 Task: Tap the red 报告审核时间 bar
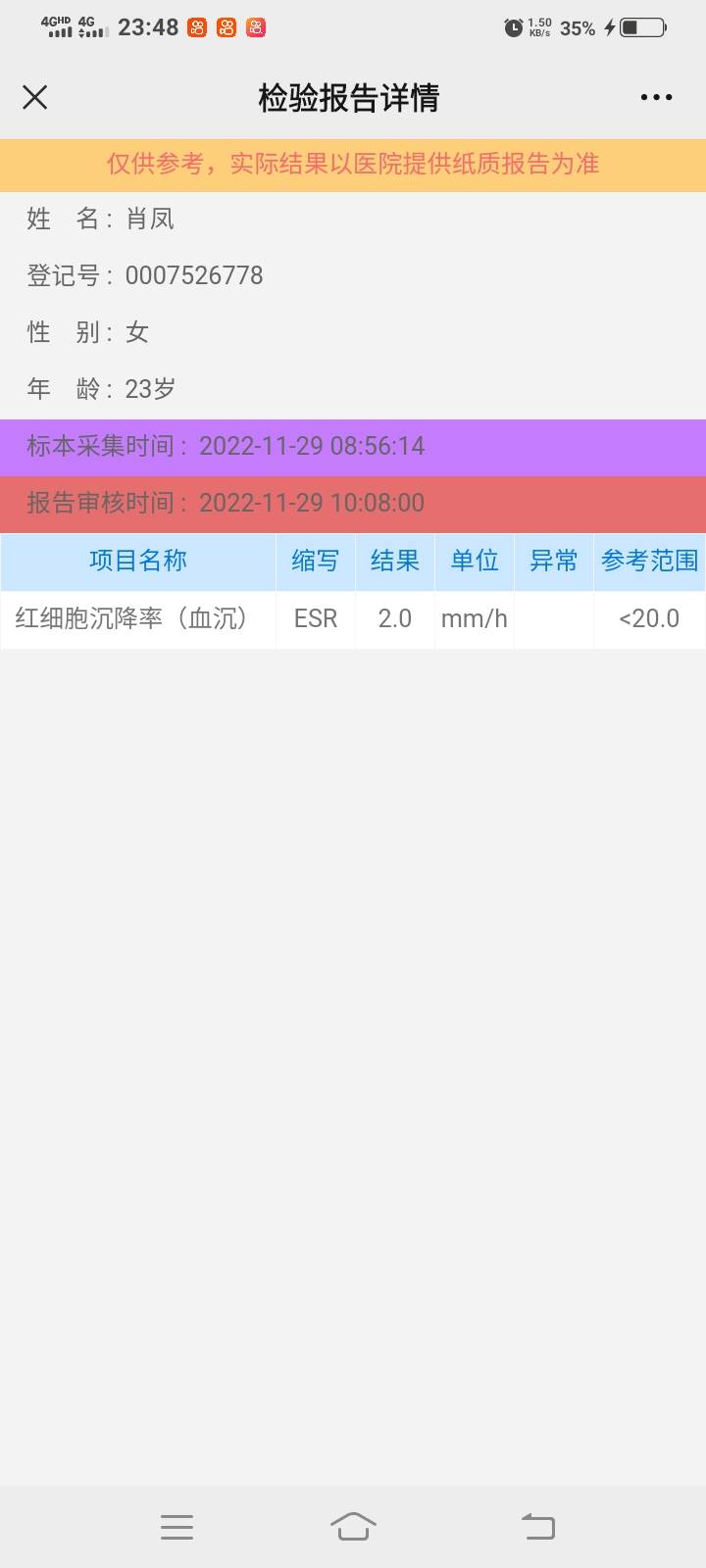(x=353, y=504)
